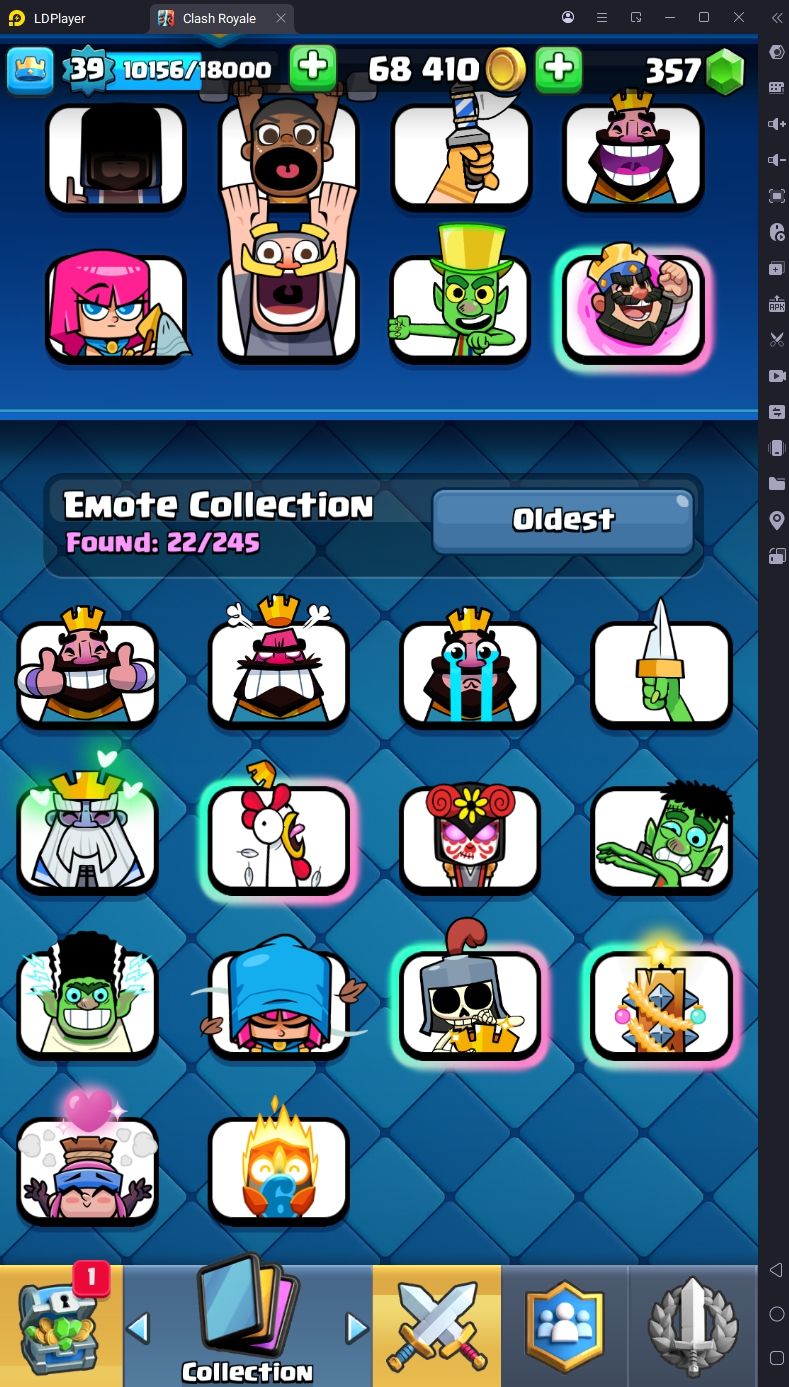Open the Clan social tab

point(565,1324)
